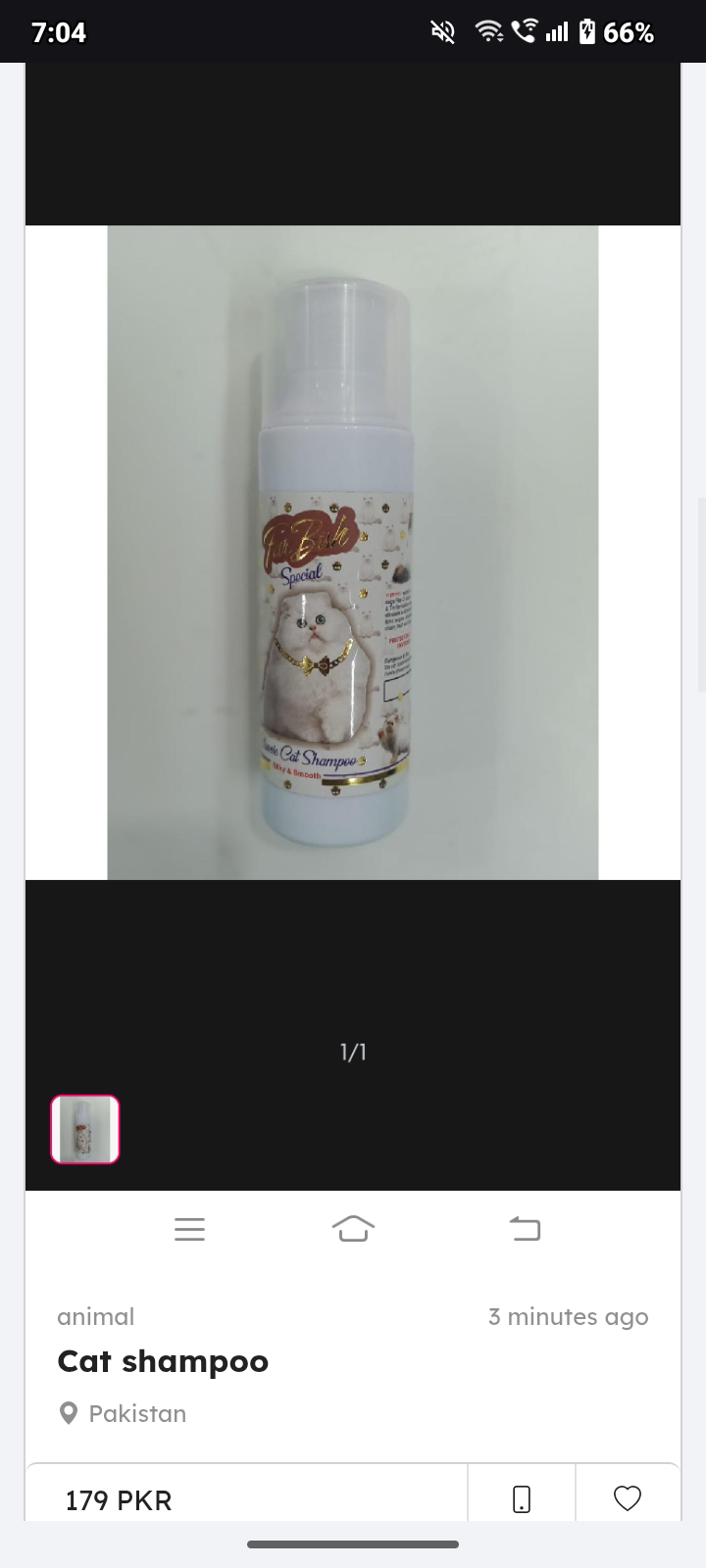706x1568 pixels.
Task: Open the main cat shampoo product photo
Action: tap(352, 553)
